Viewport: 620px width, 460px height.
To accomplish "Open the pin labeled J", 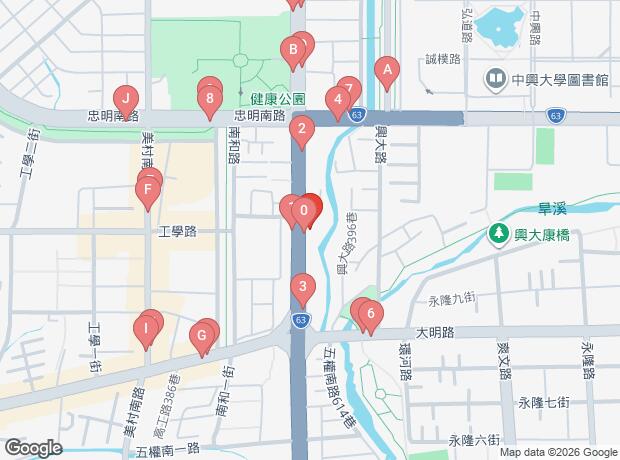I will click(x=125, y=99).
